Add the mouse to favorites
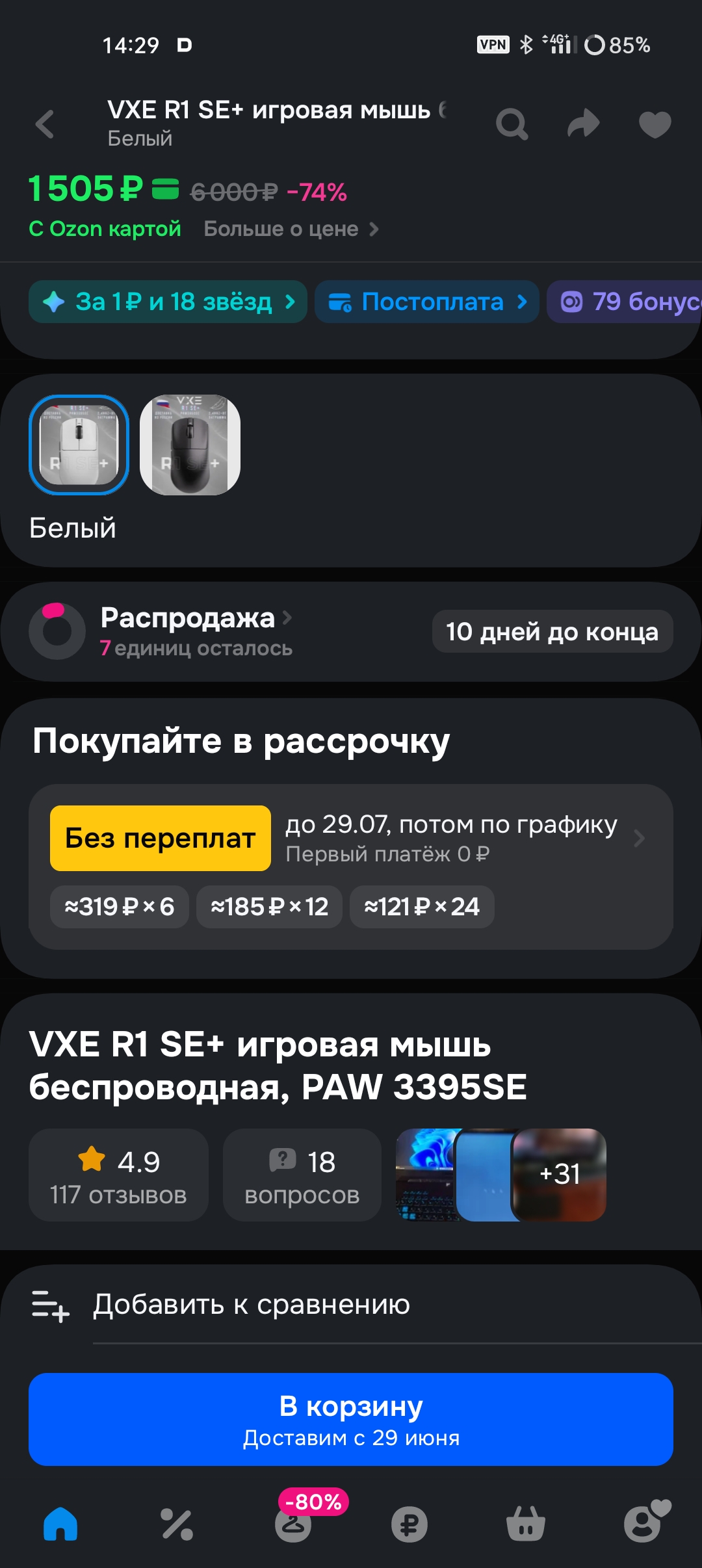Image resolution: width=702 pixels, height=1568 pixels. [655, 124]
